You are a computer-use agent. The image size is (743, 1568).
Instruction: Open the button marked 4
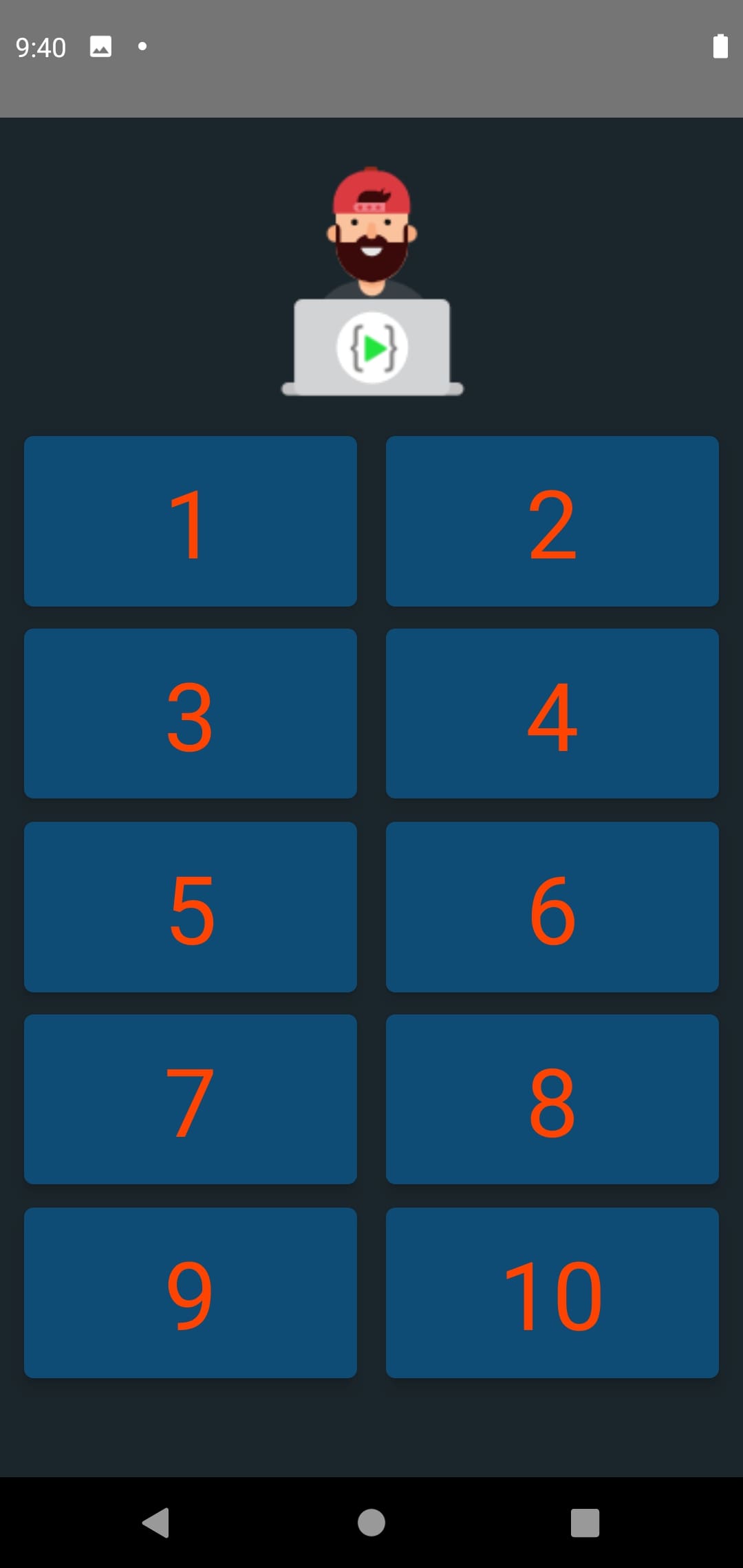[x=552, y=714]
